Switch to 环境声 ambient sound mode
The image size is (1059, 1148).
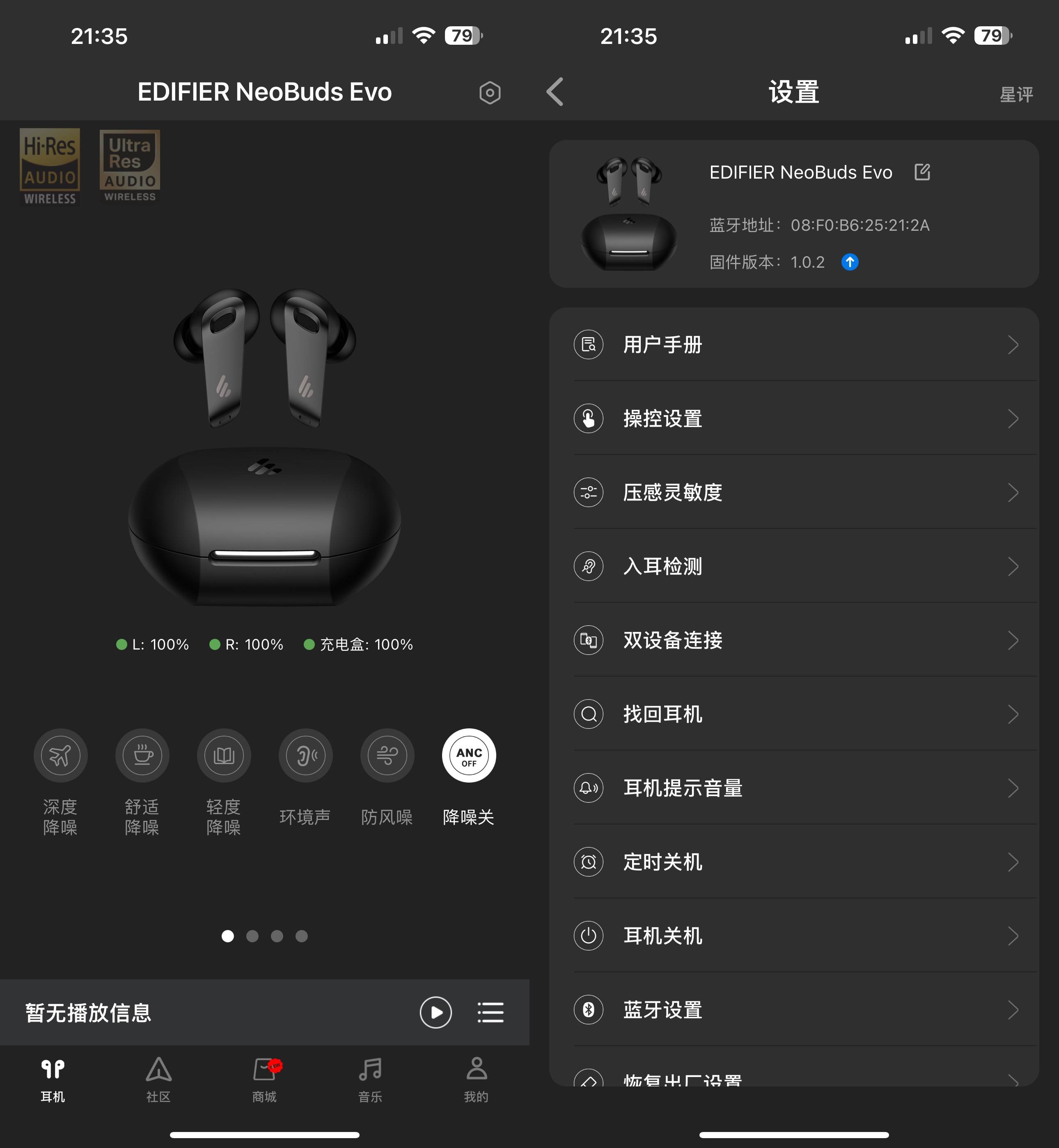305,755
